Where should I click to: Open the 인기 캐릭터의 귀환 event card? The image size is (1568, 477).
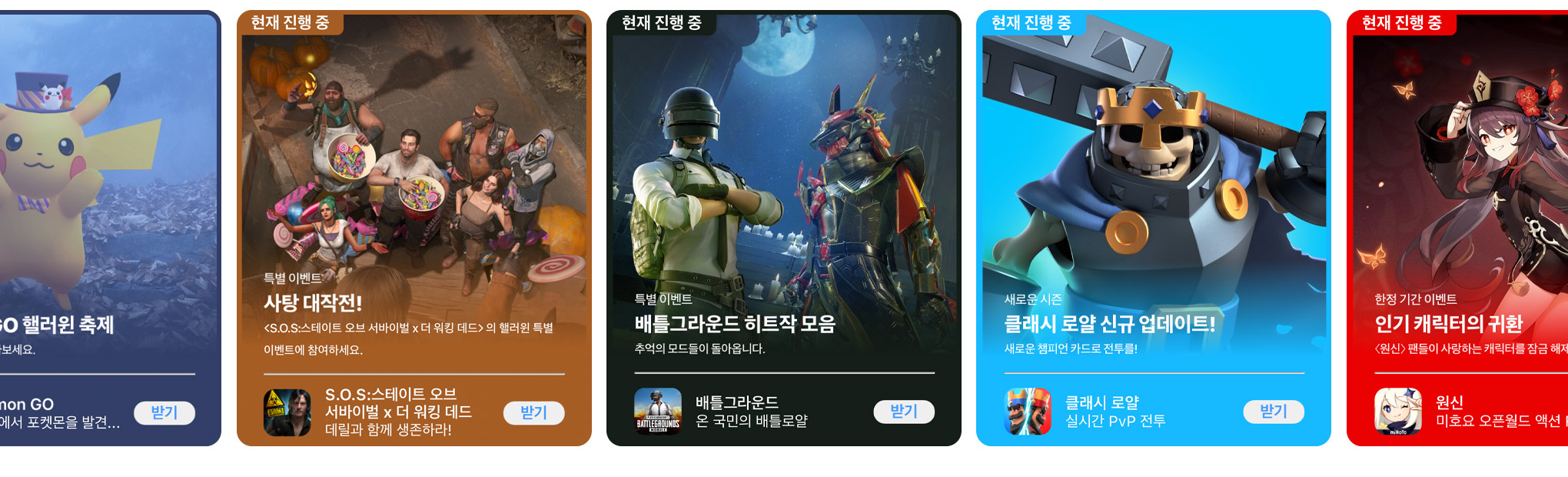point(1460,192)
